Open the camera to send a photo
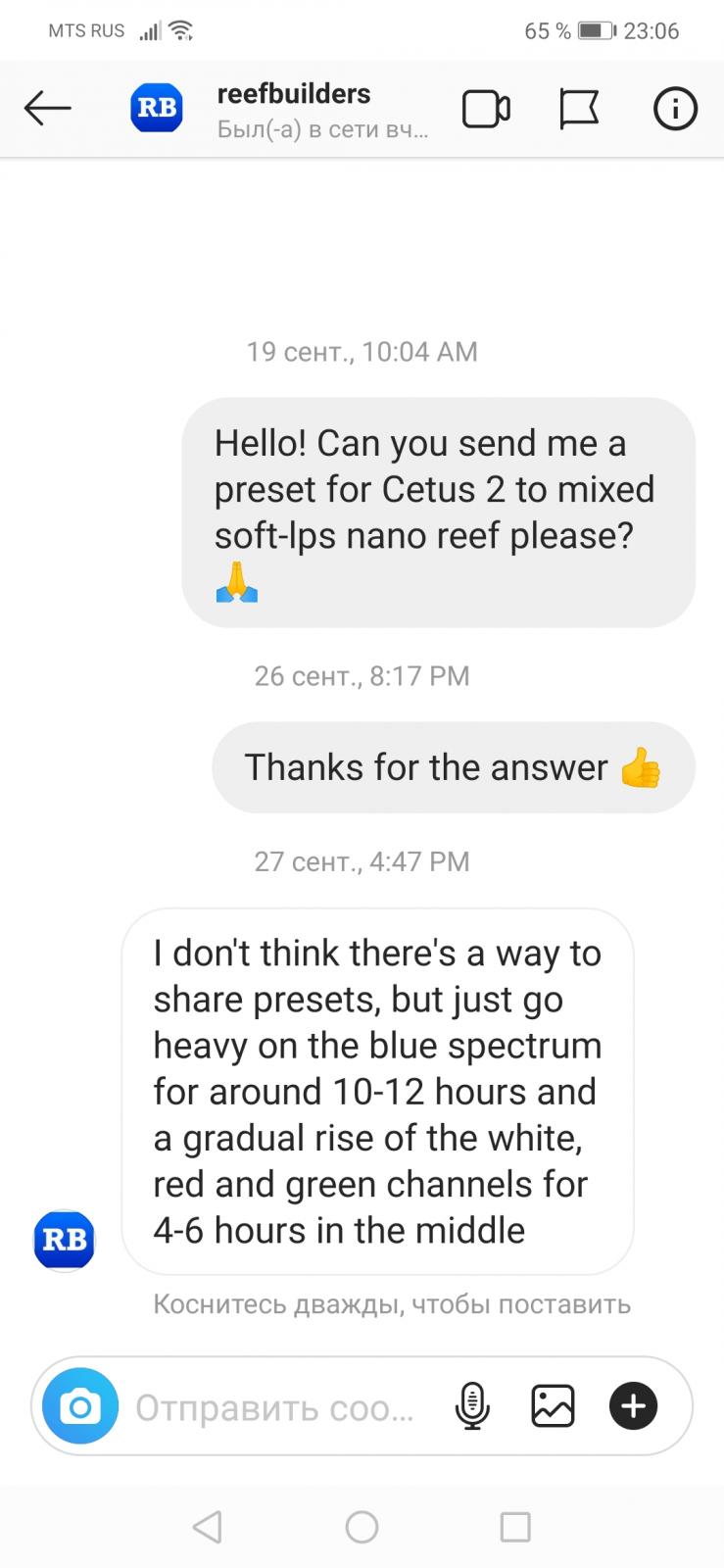Screen dimensions: 724x1568 click(x=80, y=1407)
